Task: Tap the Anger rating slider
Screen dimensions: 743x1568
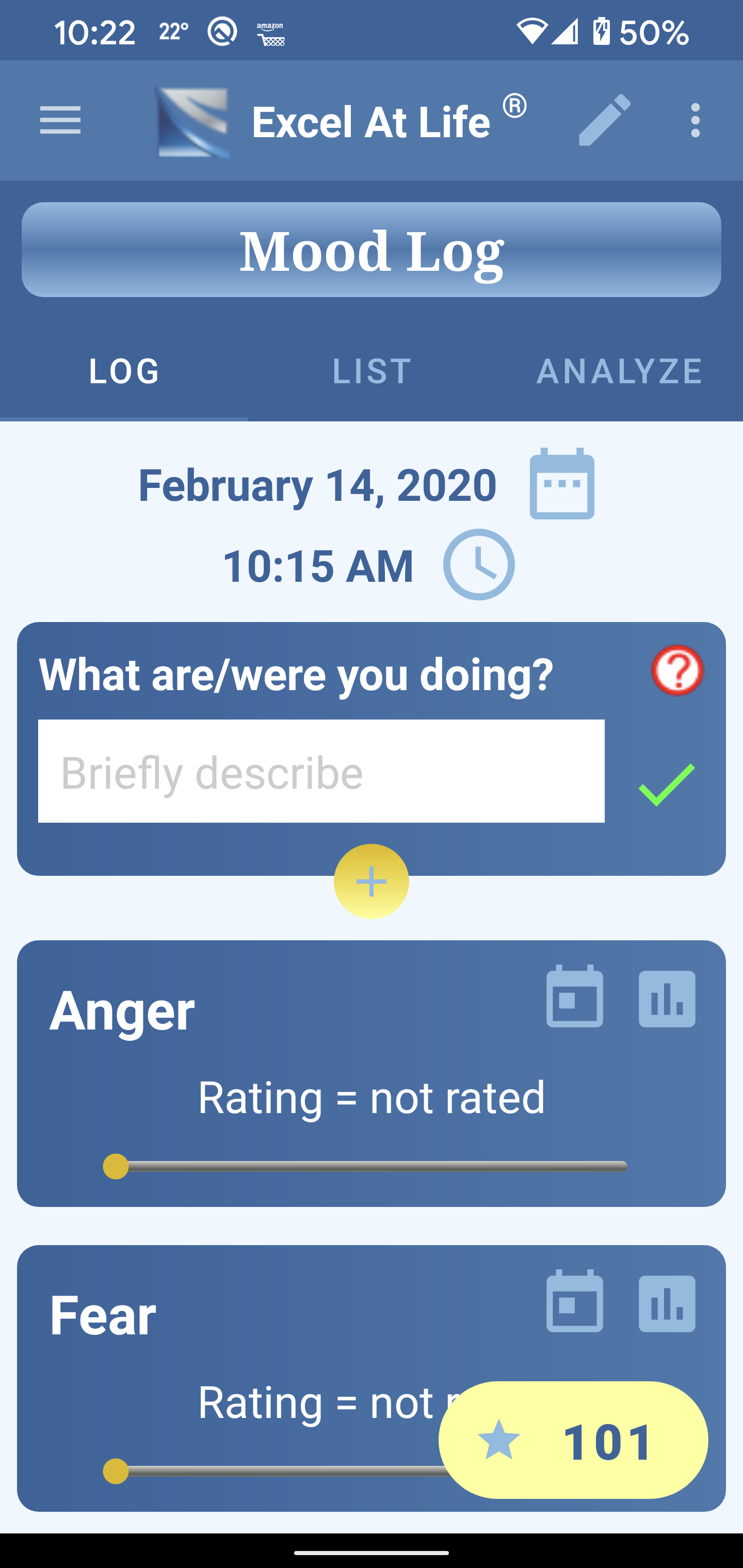Action: point(372,1167)
